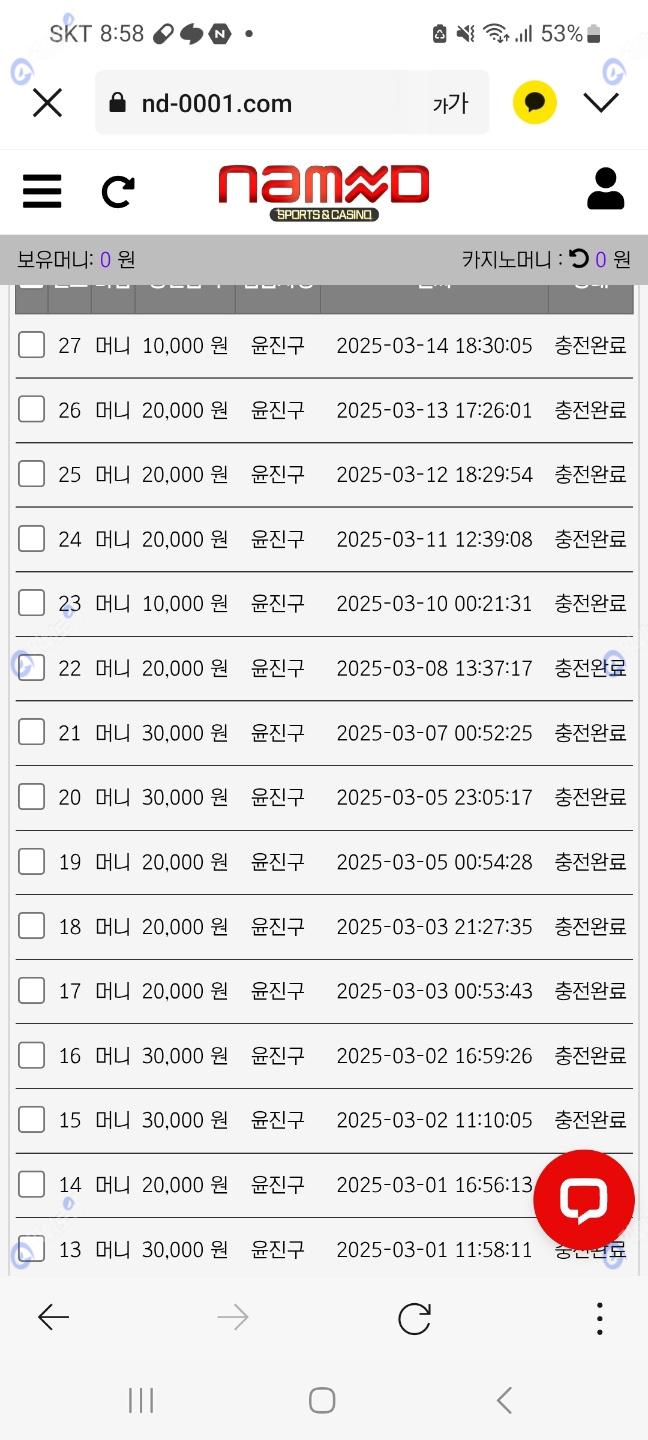The width and height of the screenshot is (648, 1440).
Task: Open the three-dot browser menu
Action: tap(599, 1318)
